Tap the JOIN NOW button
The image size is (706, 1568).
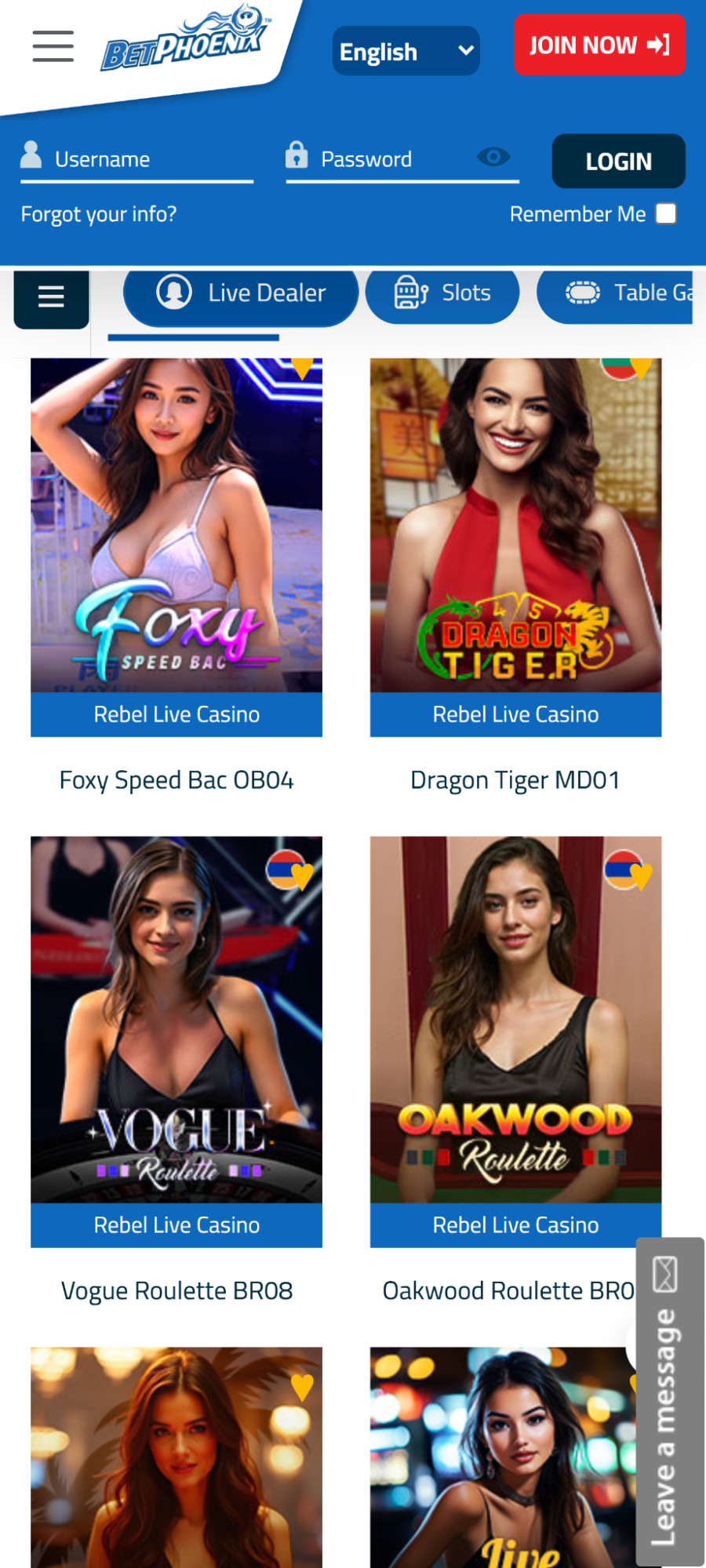(x=599, y=45)
